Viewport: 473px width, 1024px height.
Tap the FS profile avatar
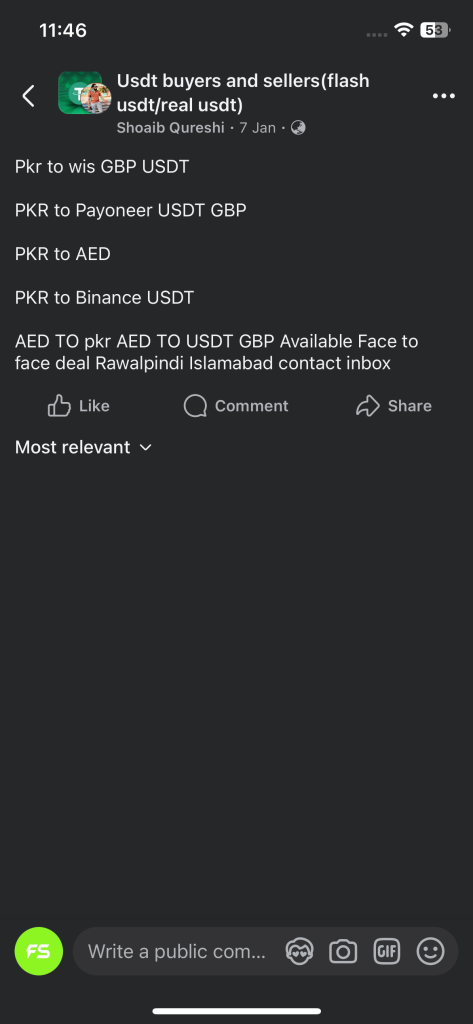(39, 952)
